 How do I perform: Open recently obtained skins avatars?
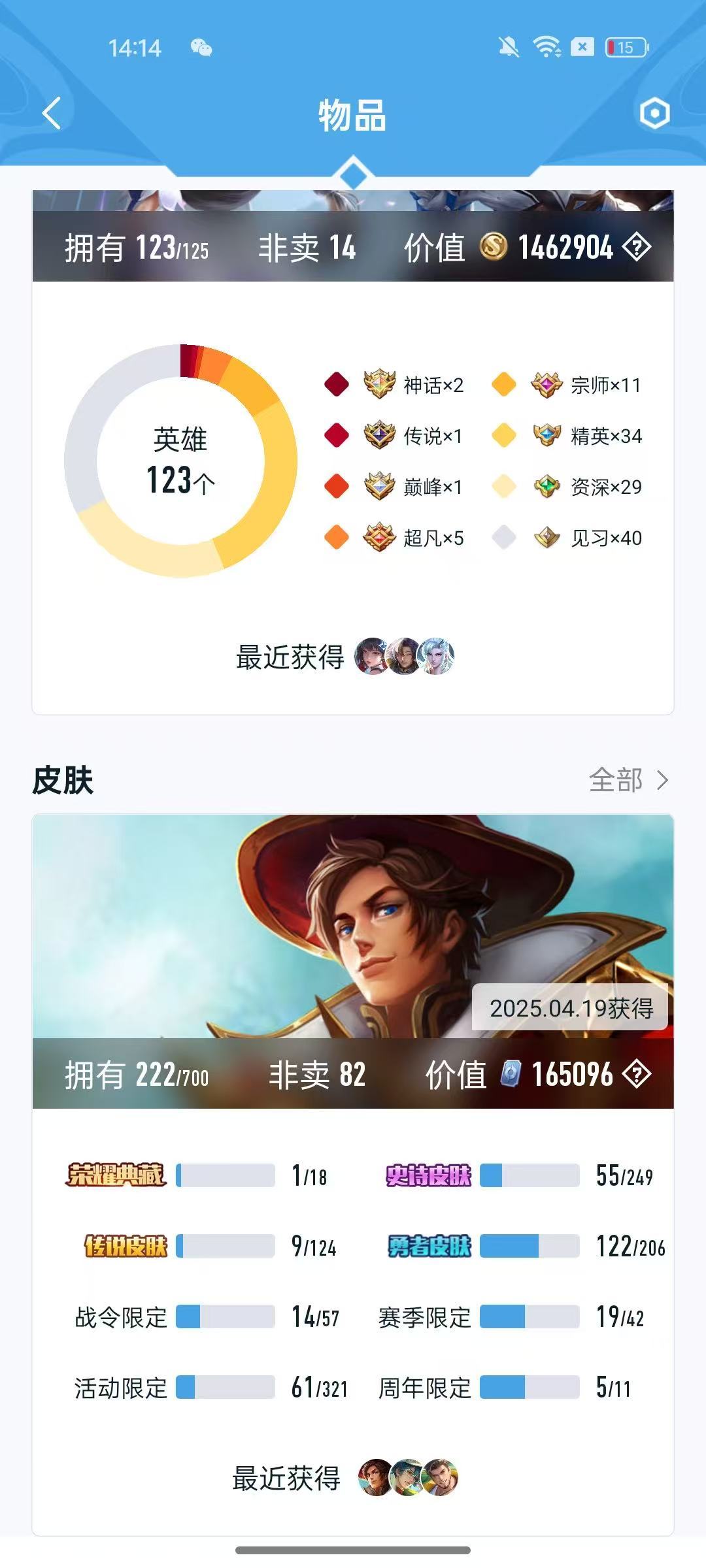click(408, 1478)
